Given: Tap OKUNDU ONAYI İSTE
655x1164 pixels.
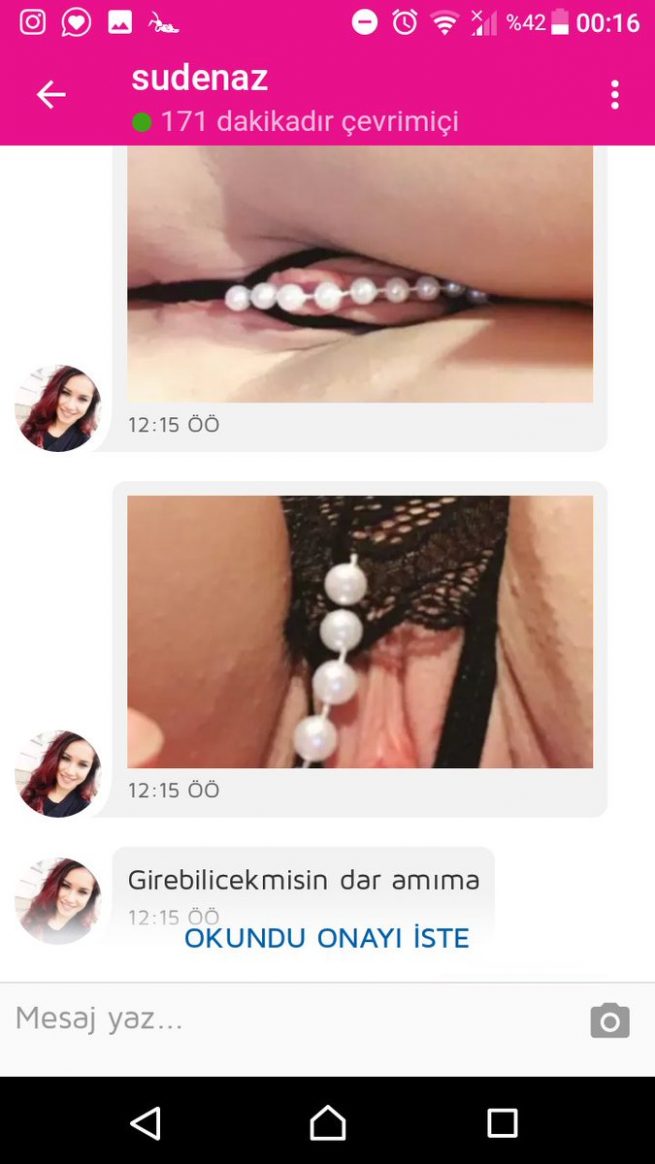Looking at the screenshot, I should click(326, 938).
